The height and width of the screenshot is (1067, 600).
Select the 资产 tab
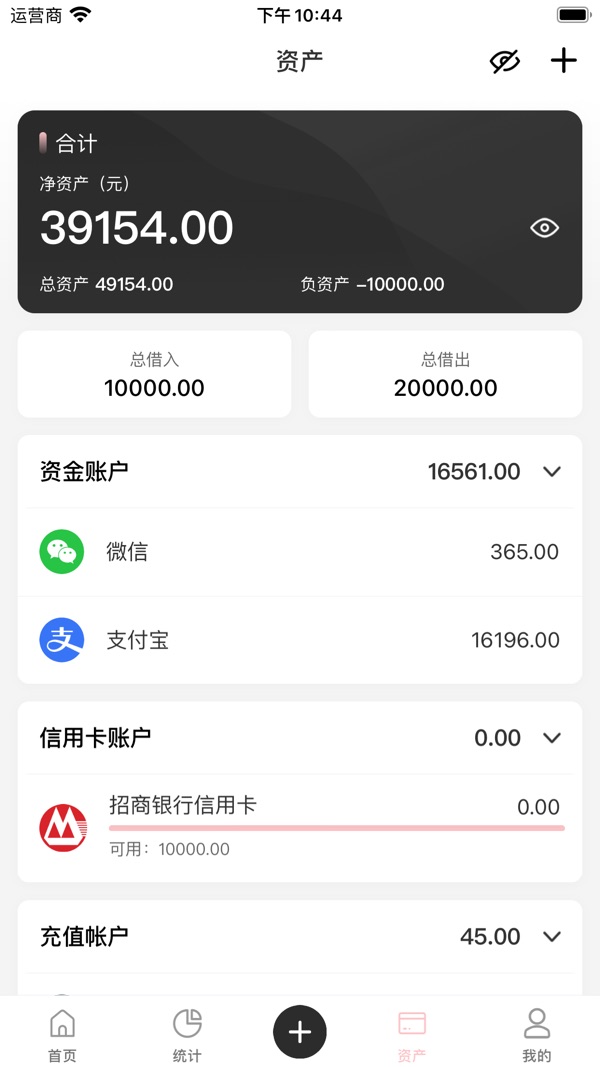[x=412, y=1034]
